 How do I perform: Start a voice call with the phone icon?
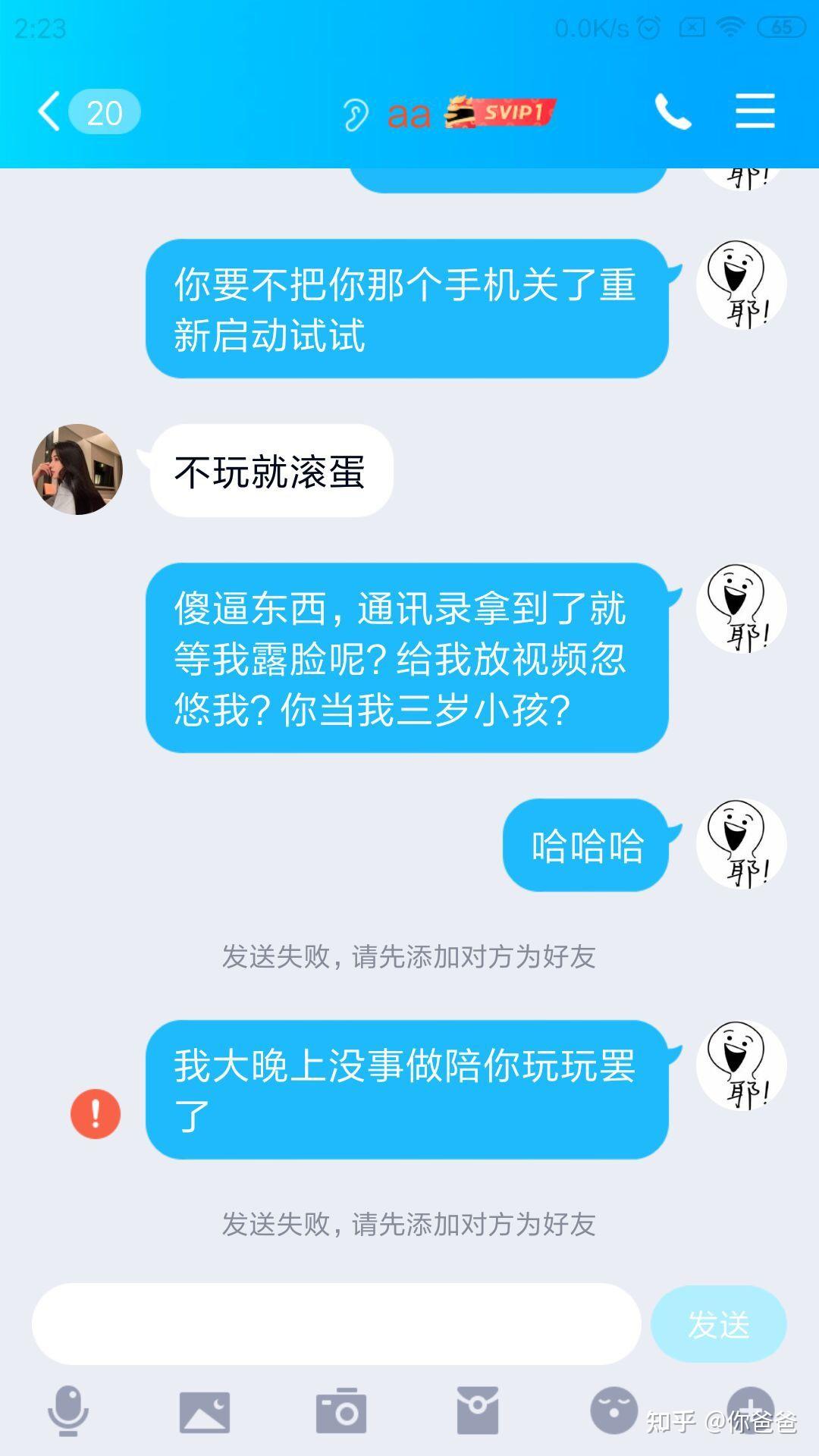click(673, 112)
